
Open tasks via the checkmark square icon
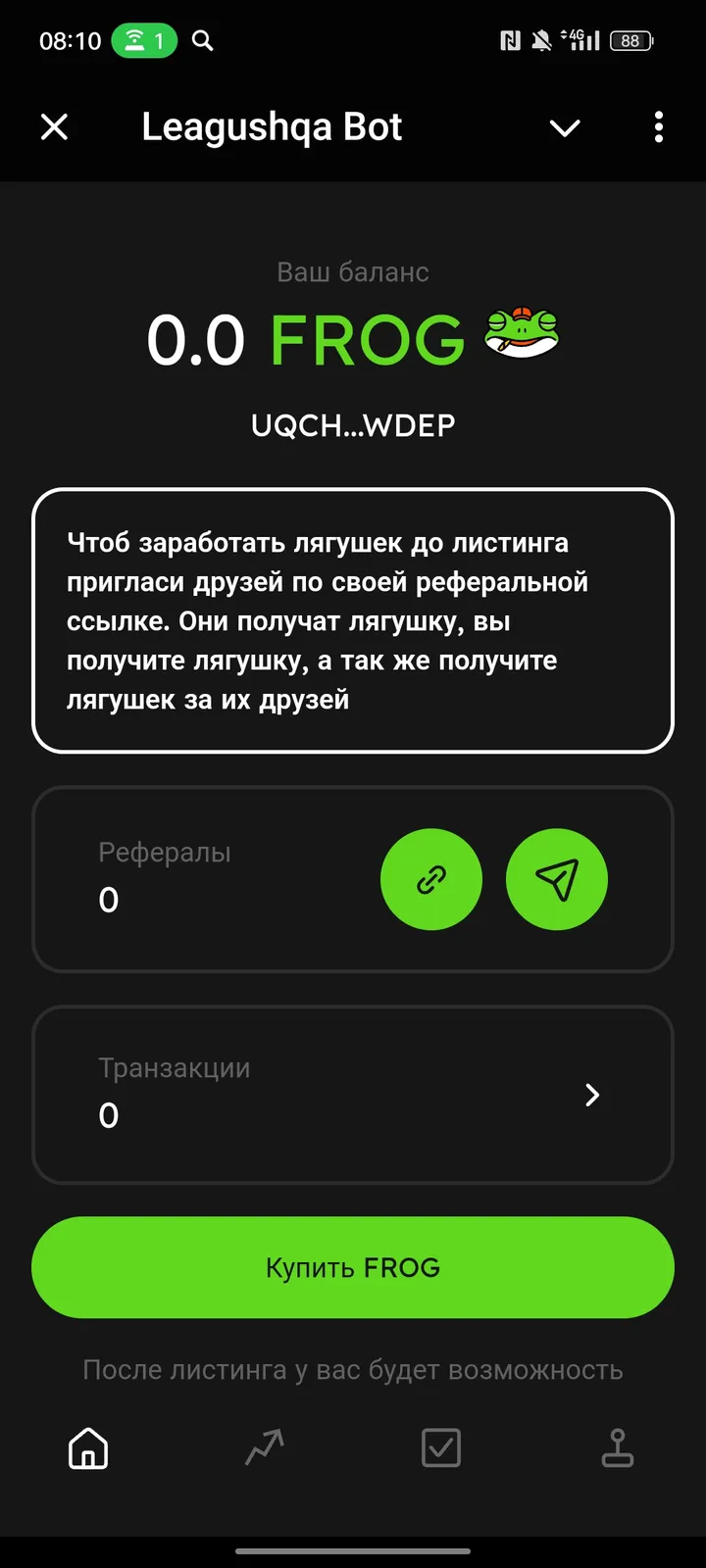click(440, 1447)
